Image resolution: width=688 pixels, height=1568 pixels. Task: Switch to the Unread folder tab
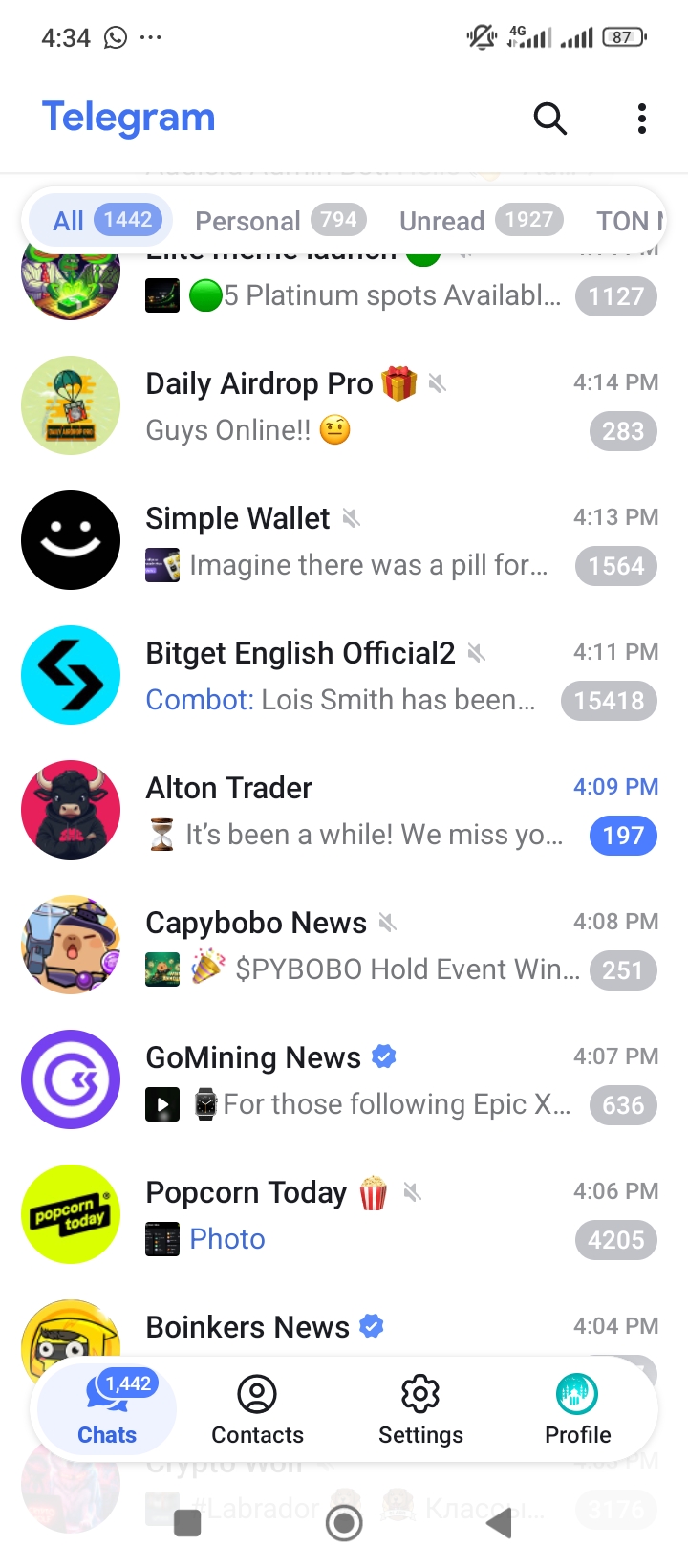480,221
